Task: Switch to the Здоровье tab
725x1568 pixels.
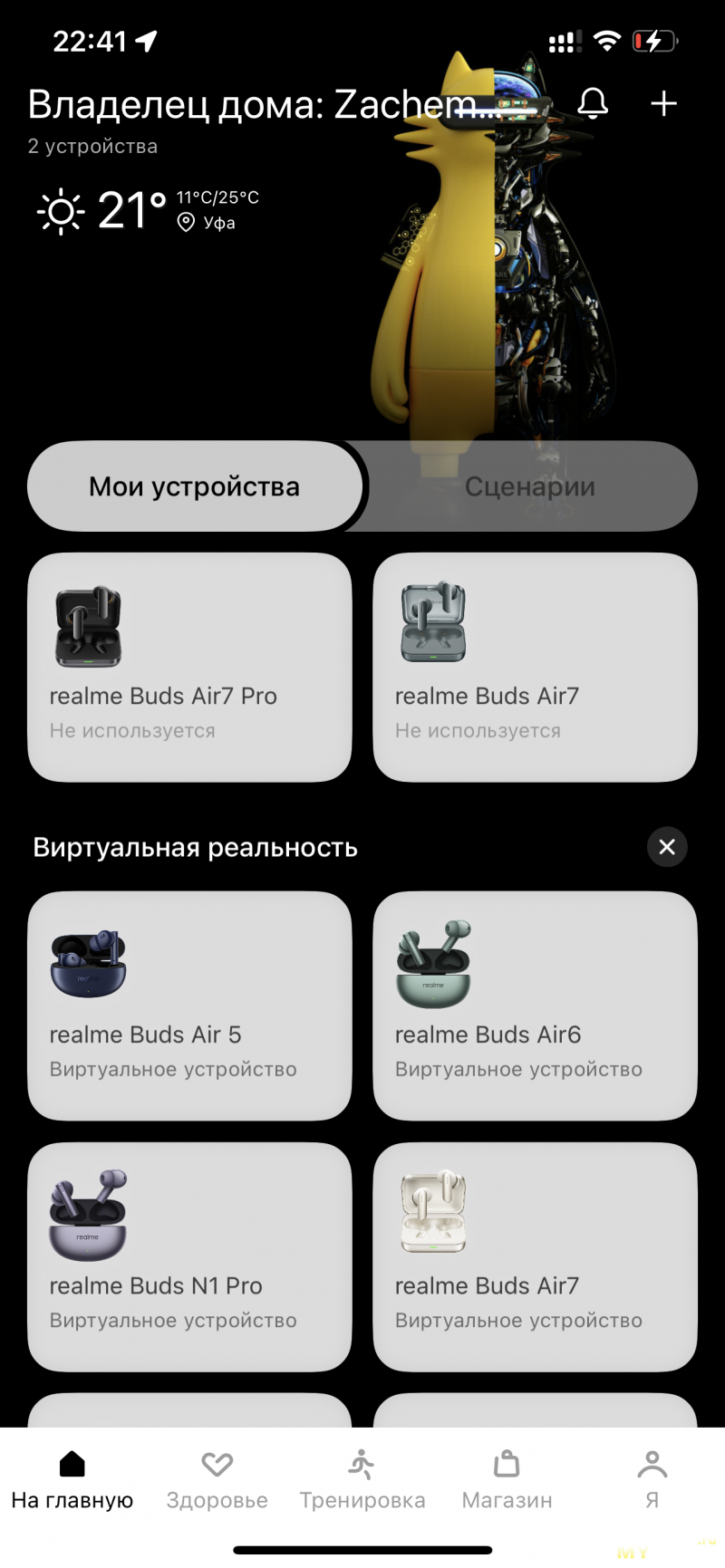Action: pyautogui.click(x=217, y=1481)
